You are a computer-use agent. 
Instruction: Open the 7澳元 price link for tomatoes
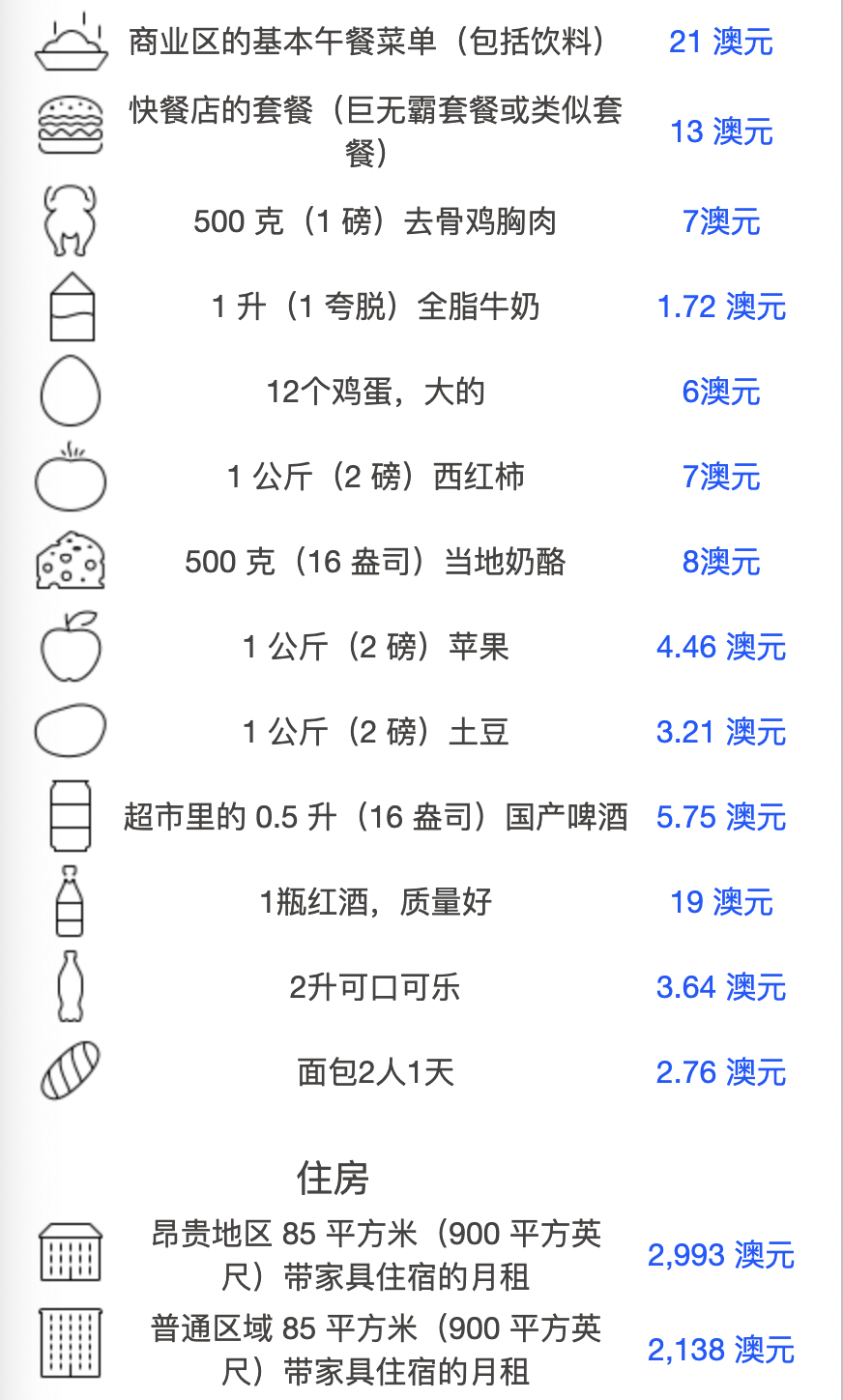pyautogui.click(x=721, y=477)
